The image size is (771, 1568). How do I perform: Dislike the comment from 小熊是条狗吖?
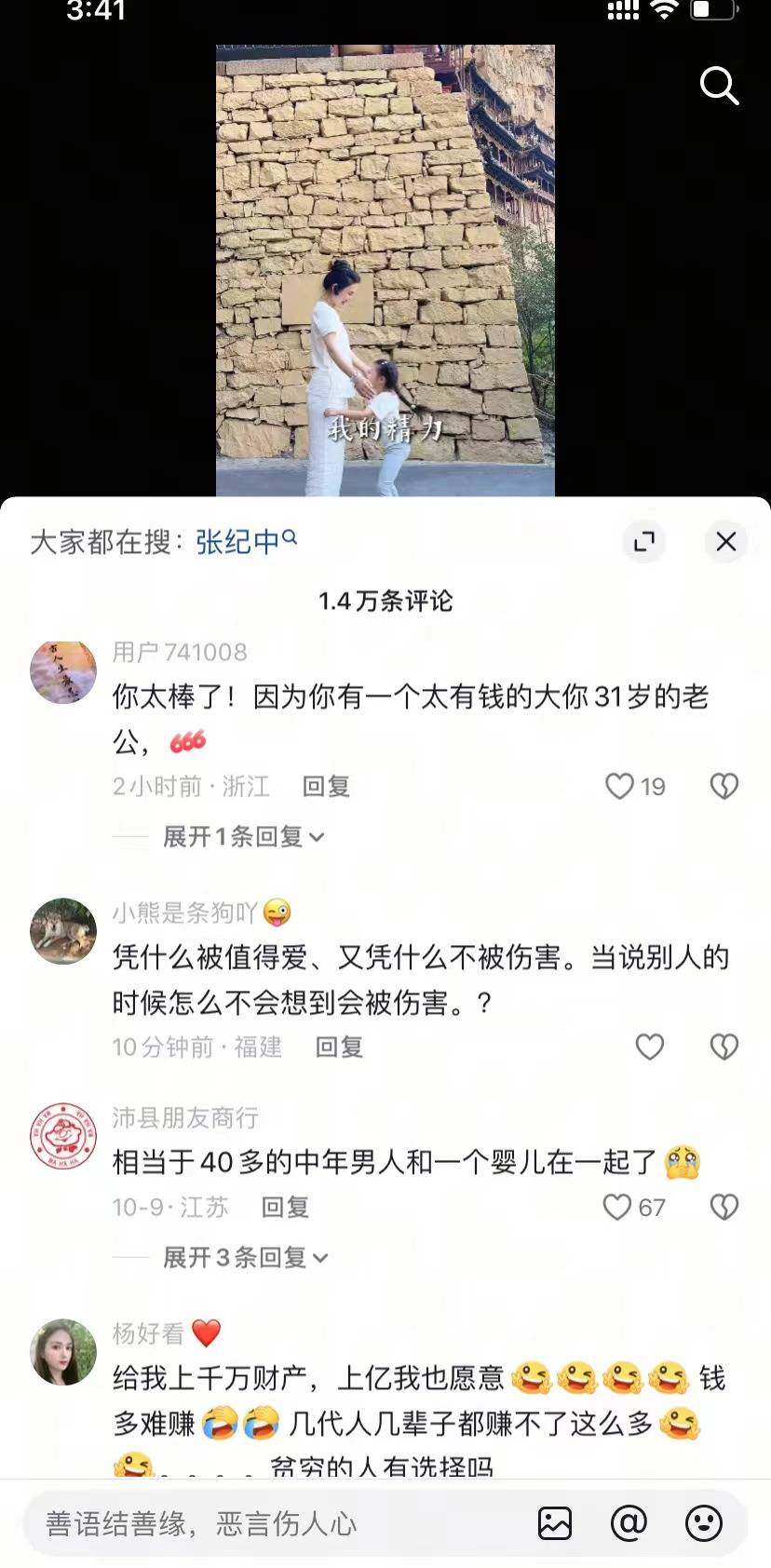click(x=724, y=1048)
